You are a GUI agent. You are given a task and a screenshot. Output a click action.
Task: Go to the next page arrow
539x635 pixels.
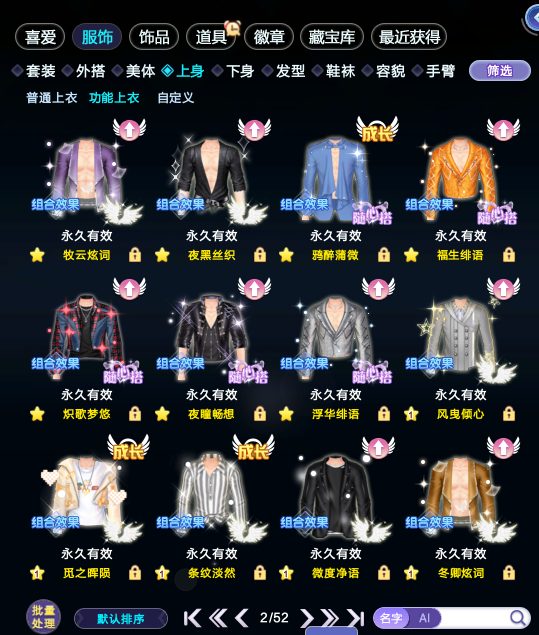click(x=307, y=618)
